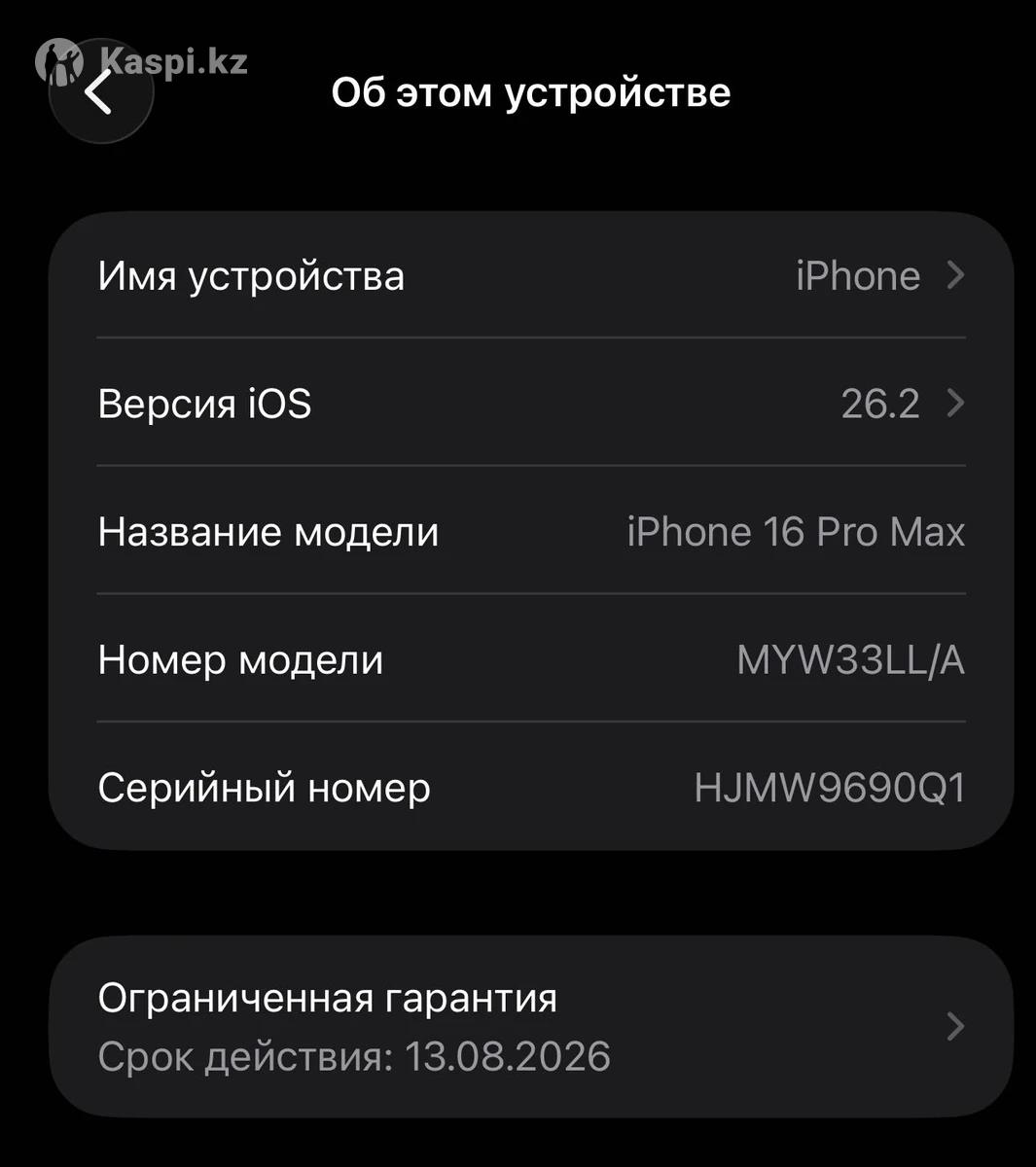This screenshot has height=1167, width=1036.
Task: Open Версия iOS details
Action: (x=530, y=404)
